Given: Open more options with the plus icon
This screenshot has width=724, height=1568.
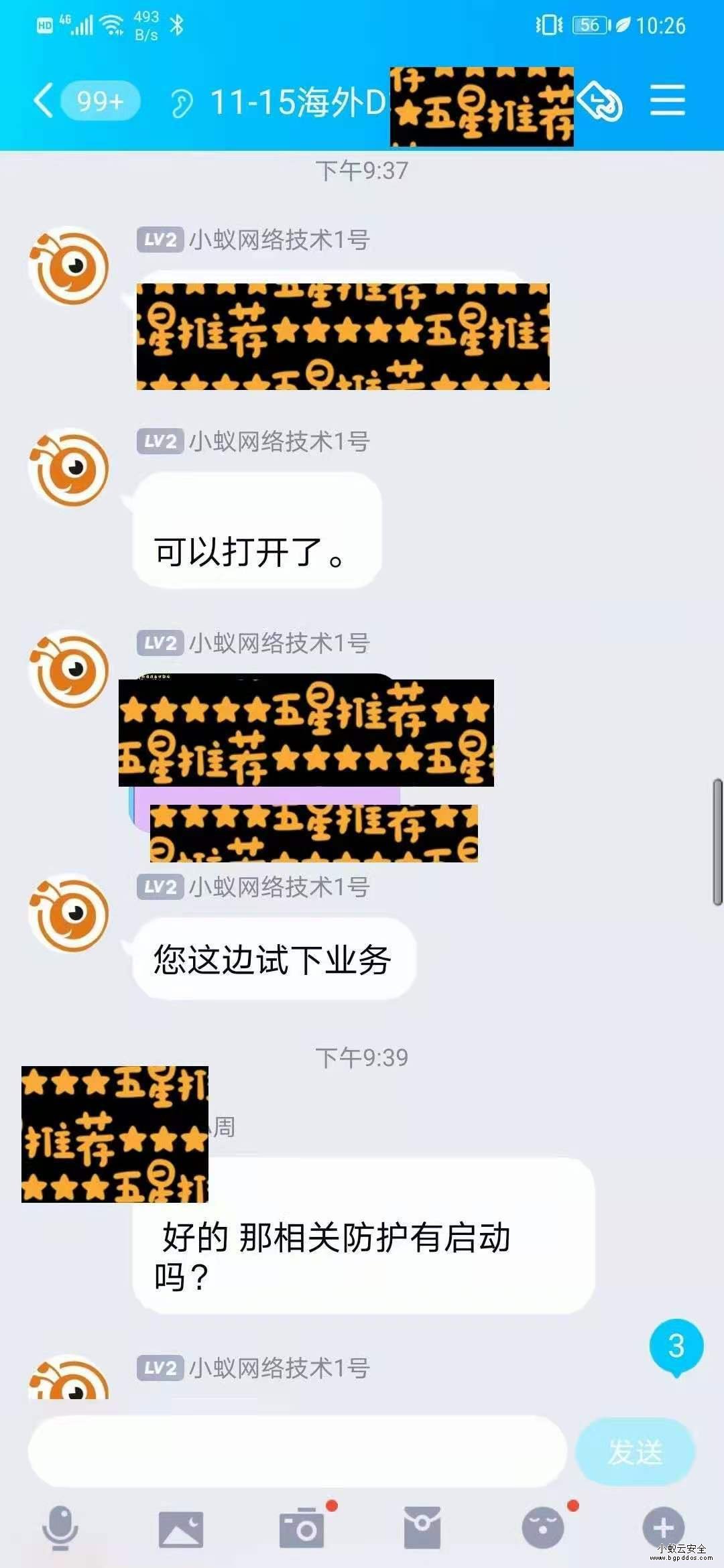Looking at the screenshot, I should pos(664,1528).
